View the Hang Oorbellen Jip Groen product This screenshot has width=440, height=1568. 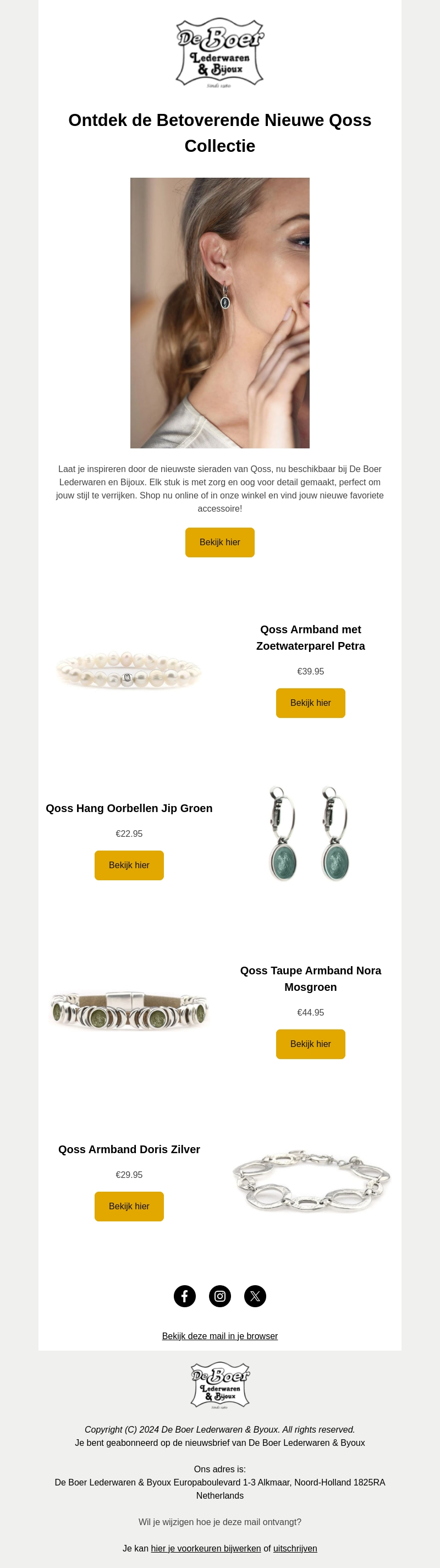tap(129, 865)
